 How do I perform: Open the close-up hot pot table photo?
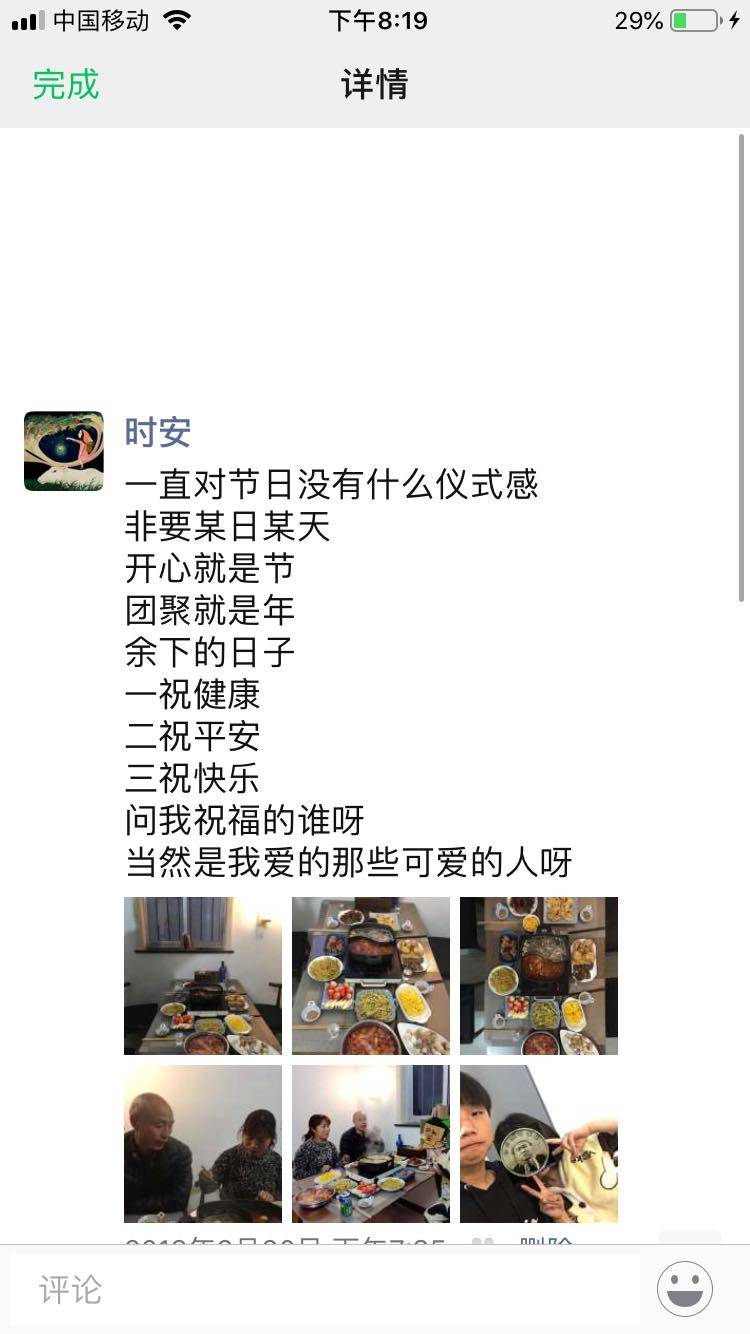pyautogui.click(x=371, y=976)
